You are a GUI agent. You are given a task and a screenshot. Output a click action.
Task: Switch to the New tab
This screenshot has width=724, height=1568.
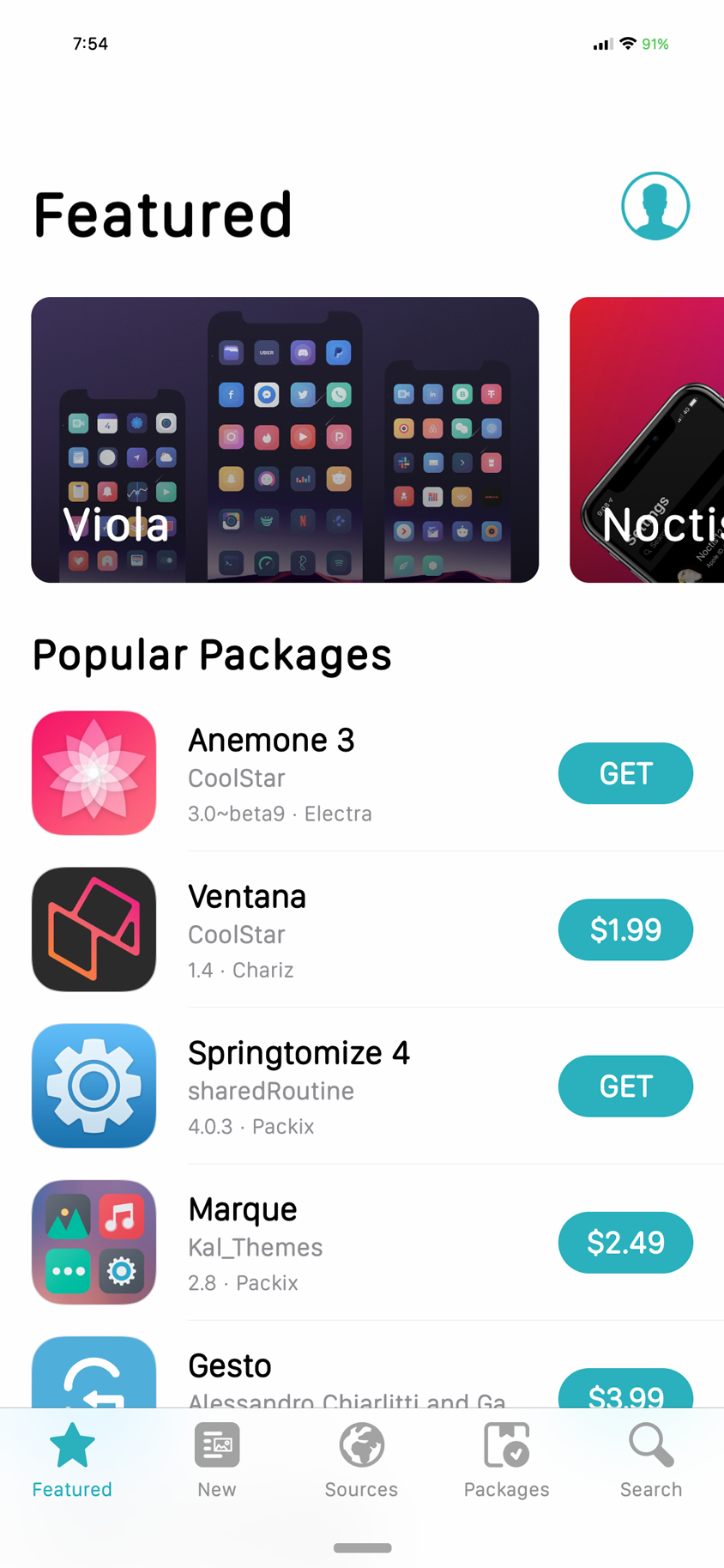(217, 1460)
